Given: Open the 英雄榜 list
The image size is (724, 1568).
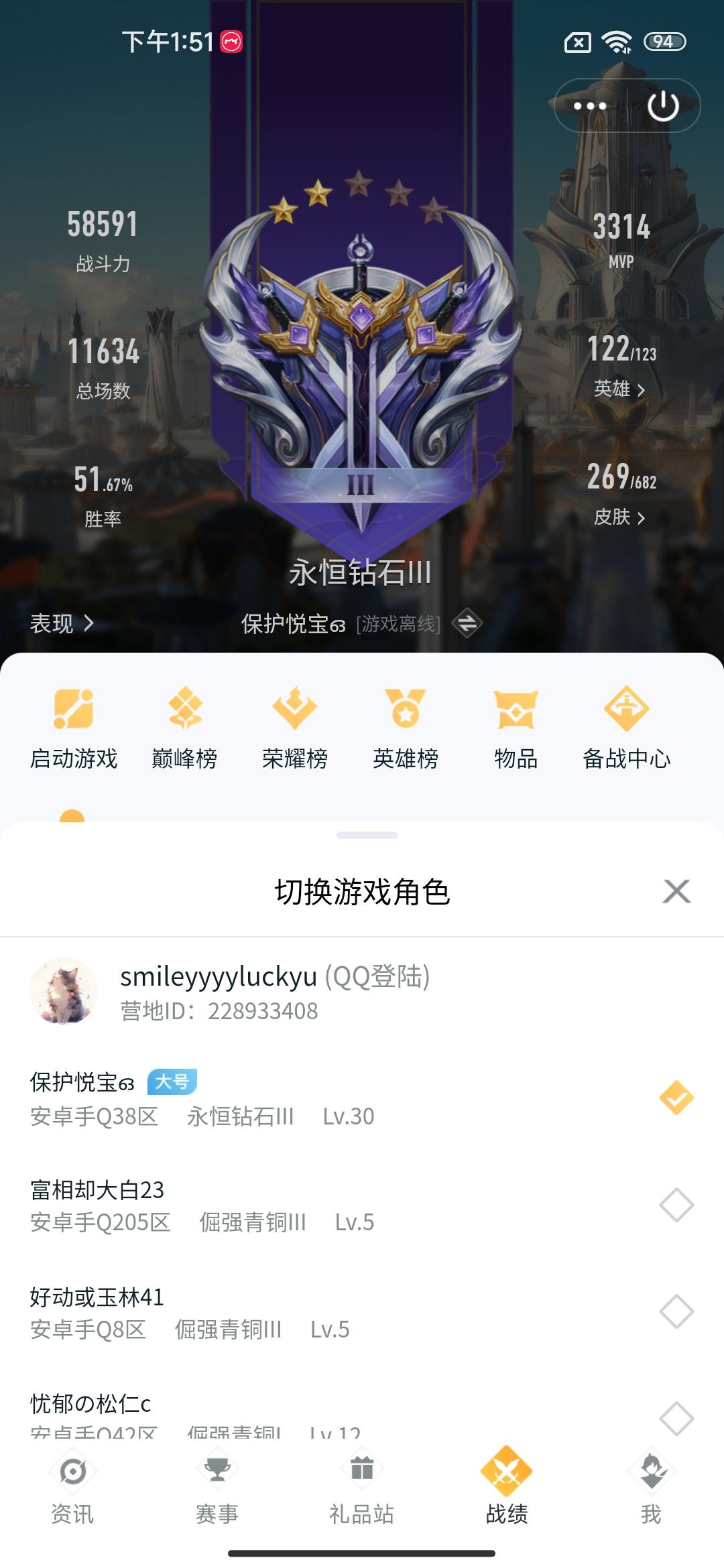Looking at the screenshot, I should [406, 728].
